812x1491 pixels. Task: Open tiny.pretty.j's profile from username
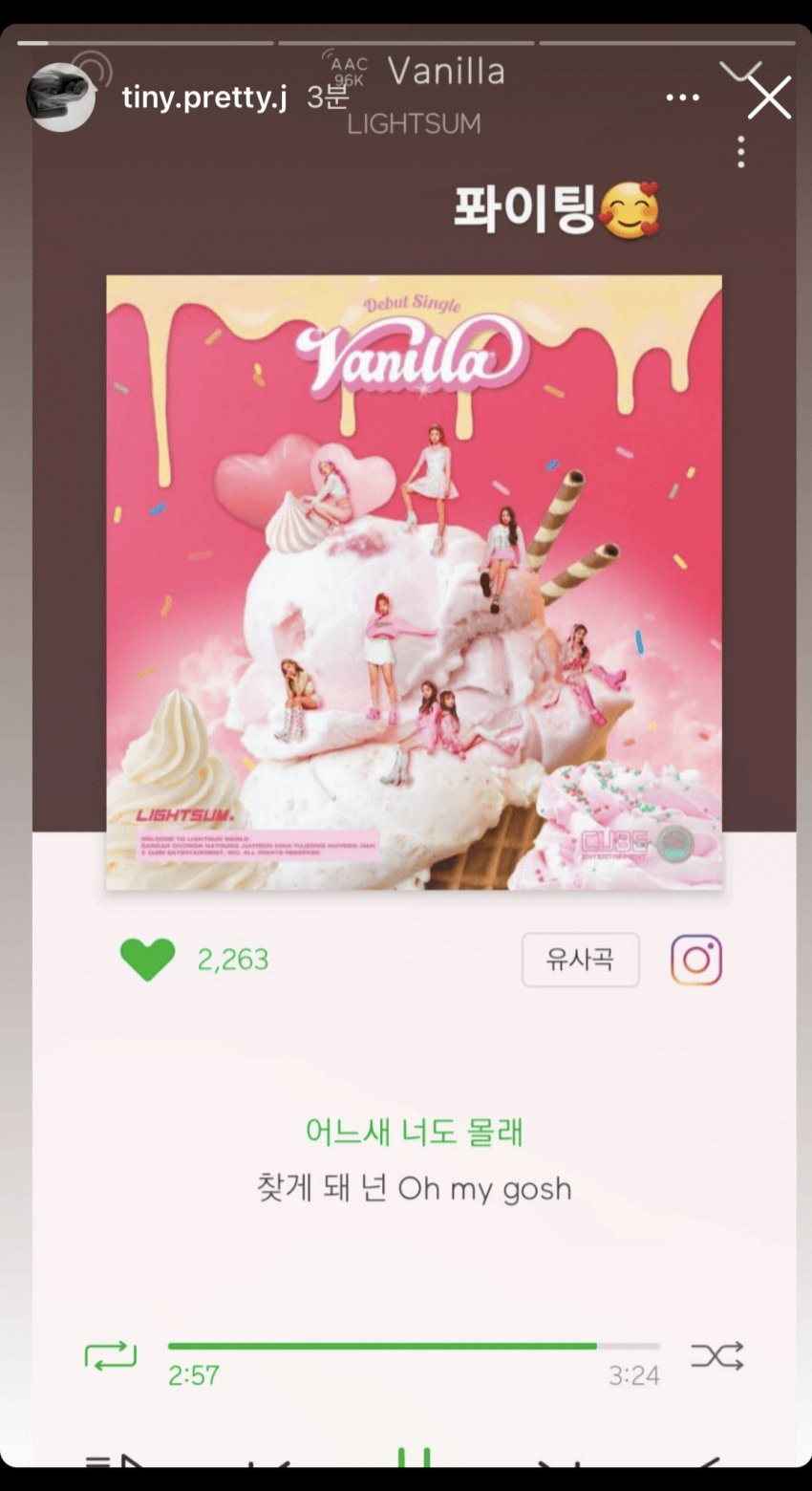pos(204,97)
